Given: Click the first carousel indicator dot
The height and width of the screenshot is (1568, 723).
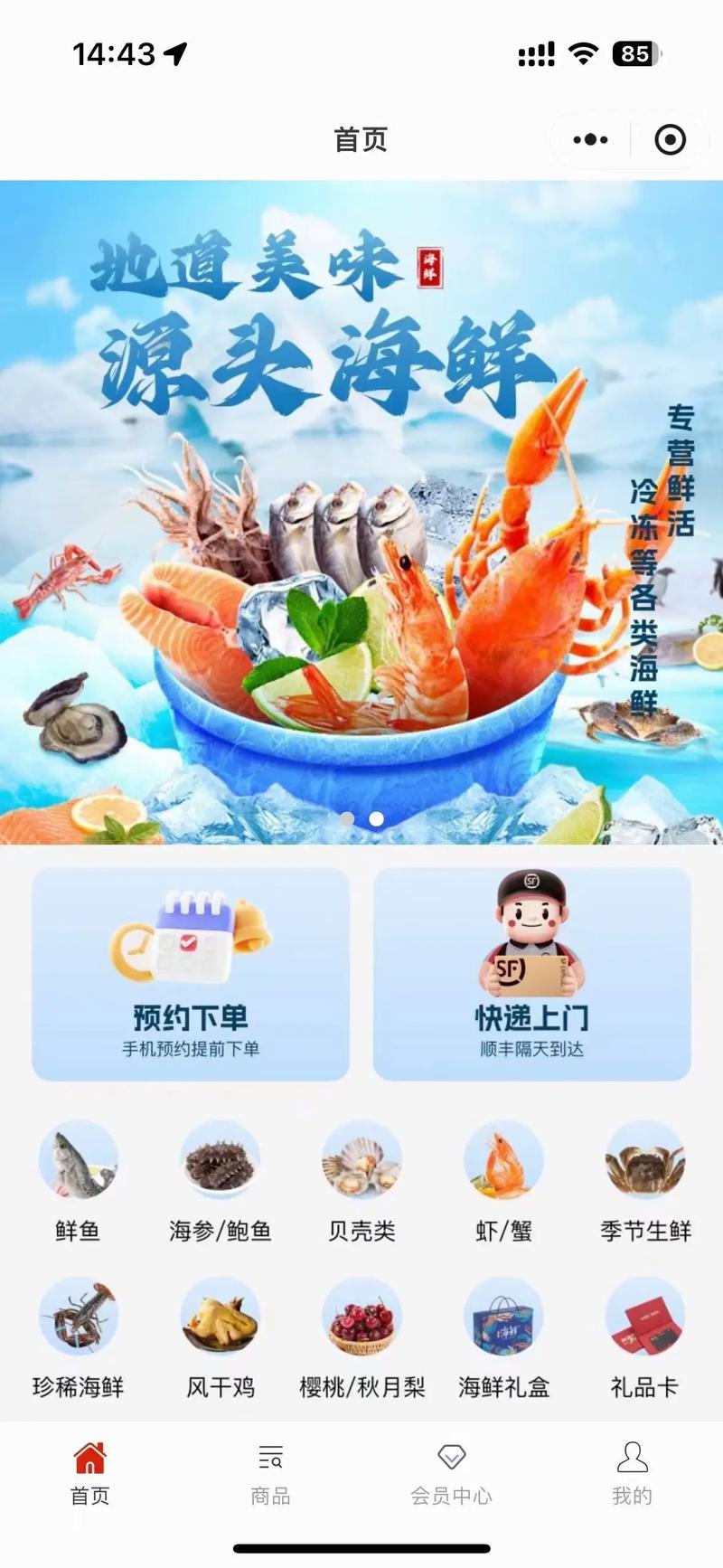Looking at the screenshot, I should (x=346, y=818).
